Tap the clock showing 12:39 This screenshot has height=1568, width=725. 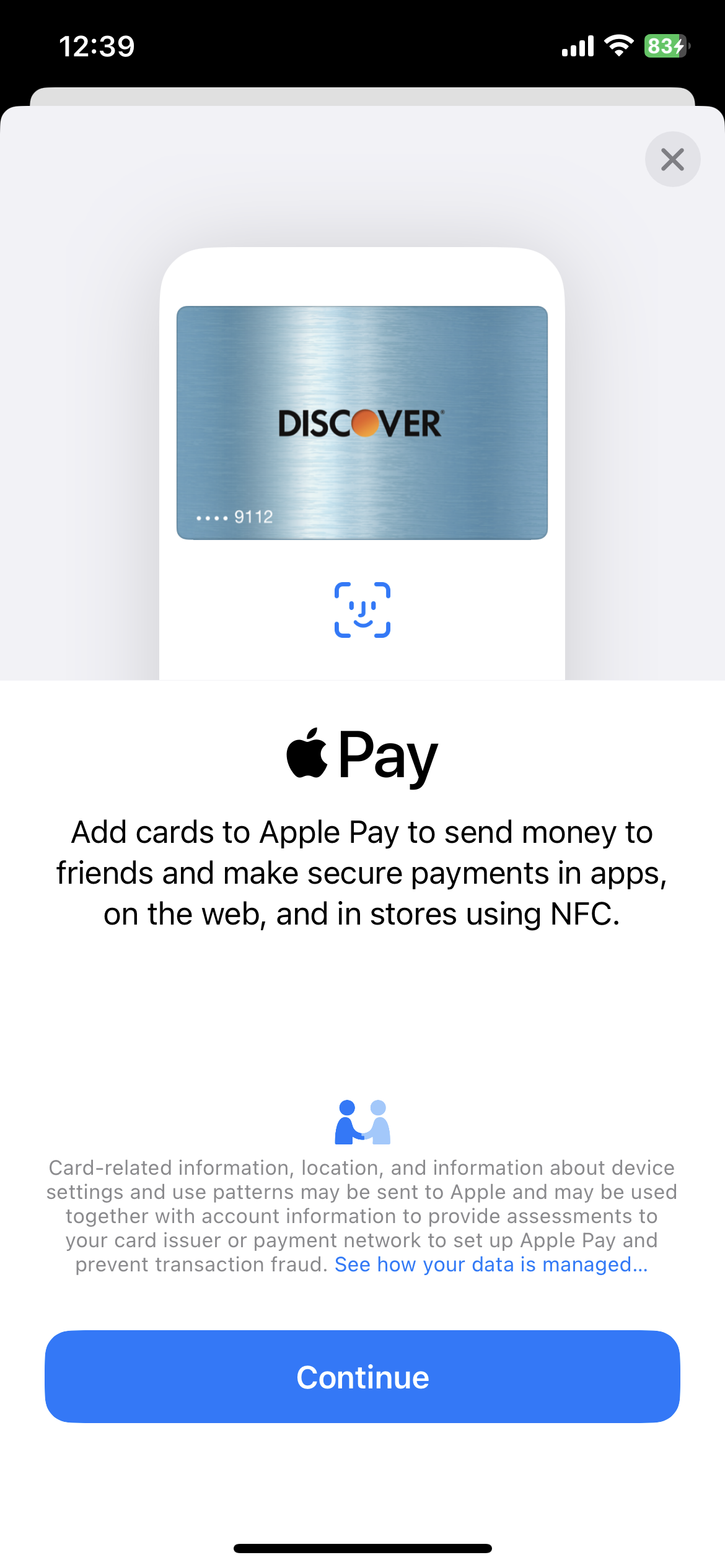(98, 45)
